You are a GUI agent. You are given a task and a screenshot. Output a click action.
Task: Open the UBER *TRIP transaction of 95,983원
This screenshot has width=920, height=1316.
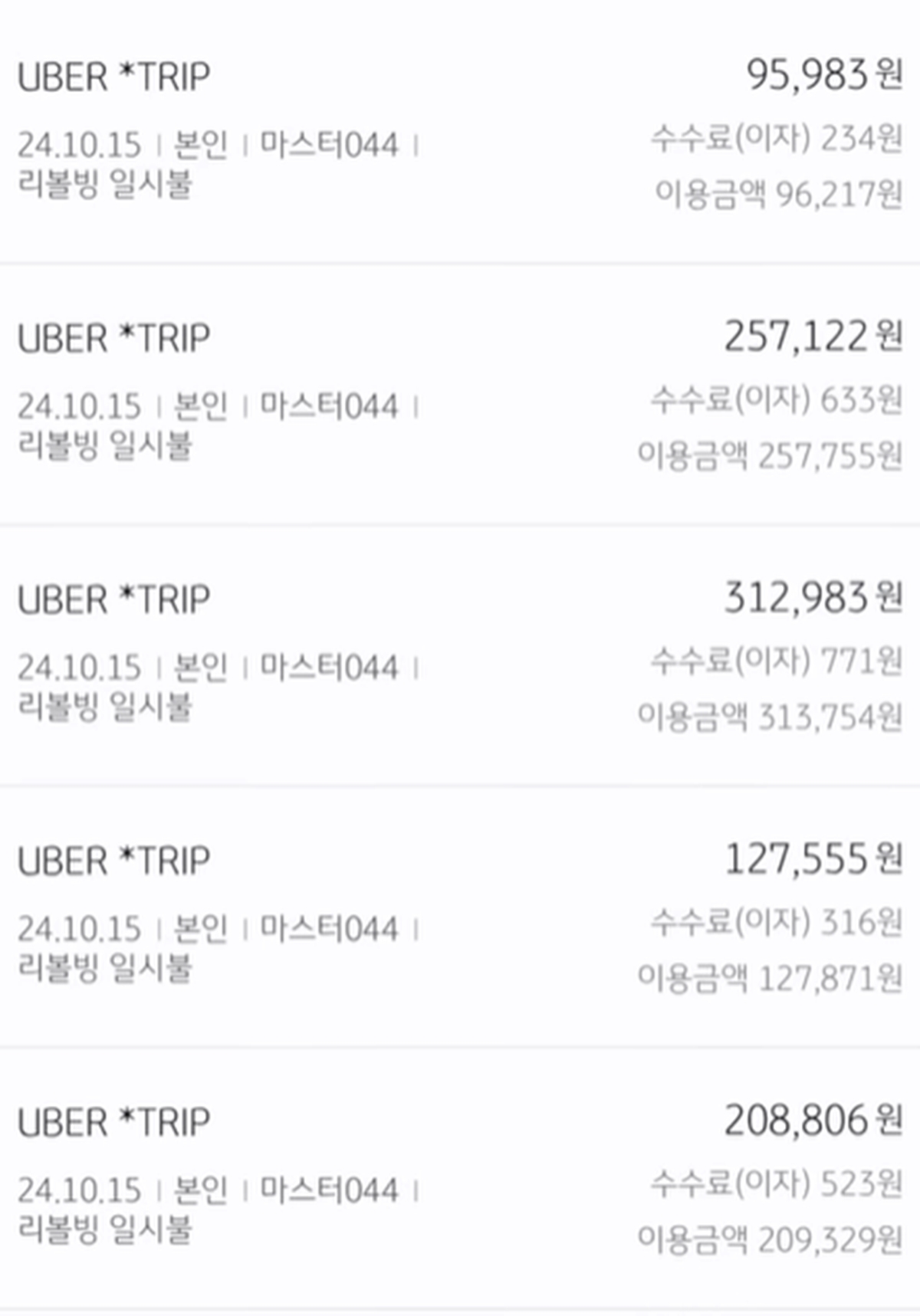click(x=460, y=132)
